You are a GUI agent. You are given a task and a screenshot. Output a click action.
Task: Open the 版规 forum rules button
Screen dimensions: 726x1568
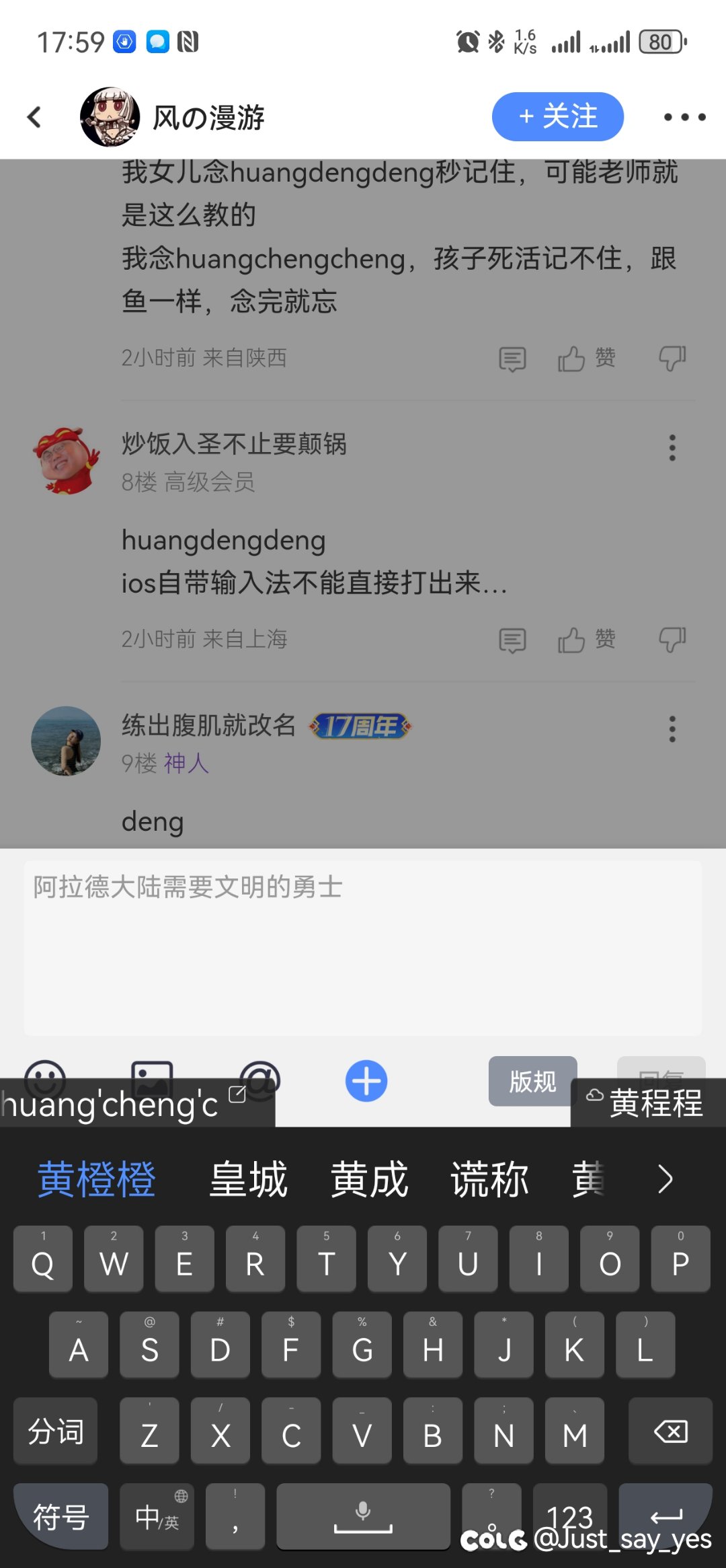pyautogui.click(x=532, y=1081)
